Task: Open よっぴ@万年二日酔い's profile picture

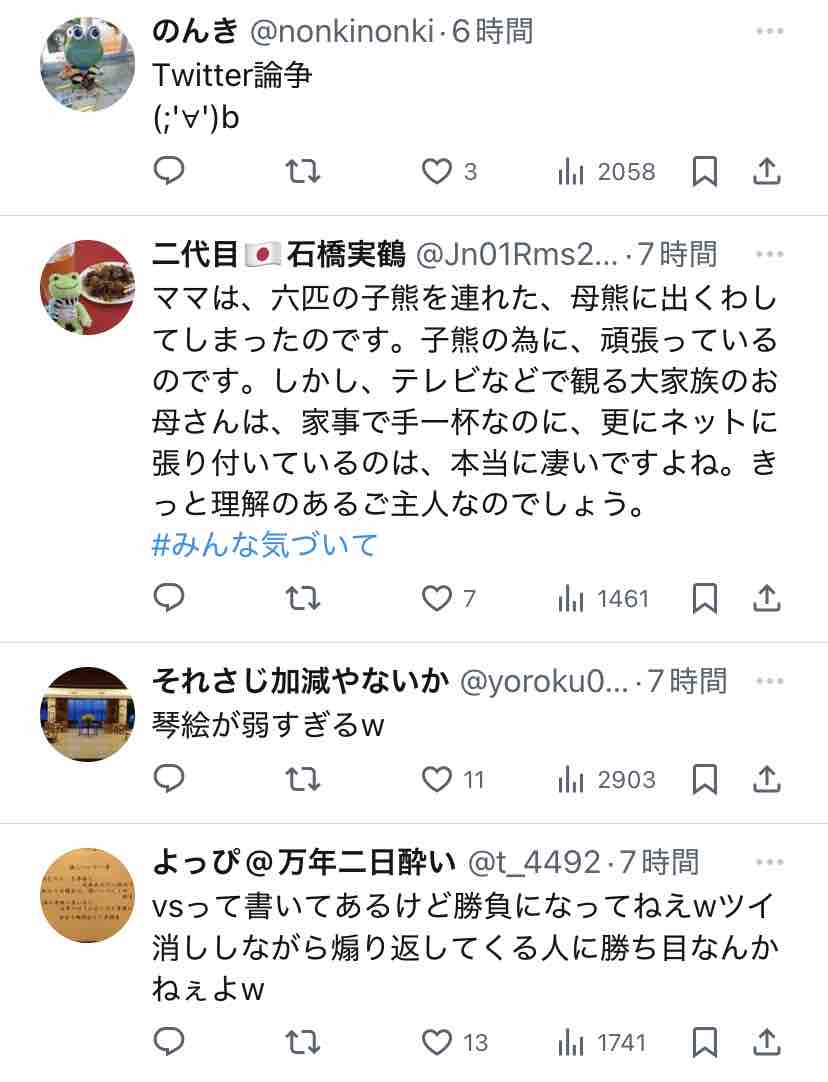Action: (x=88, y=895)
